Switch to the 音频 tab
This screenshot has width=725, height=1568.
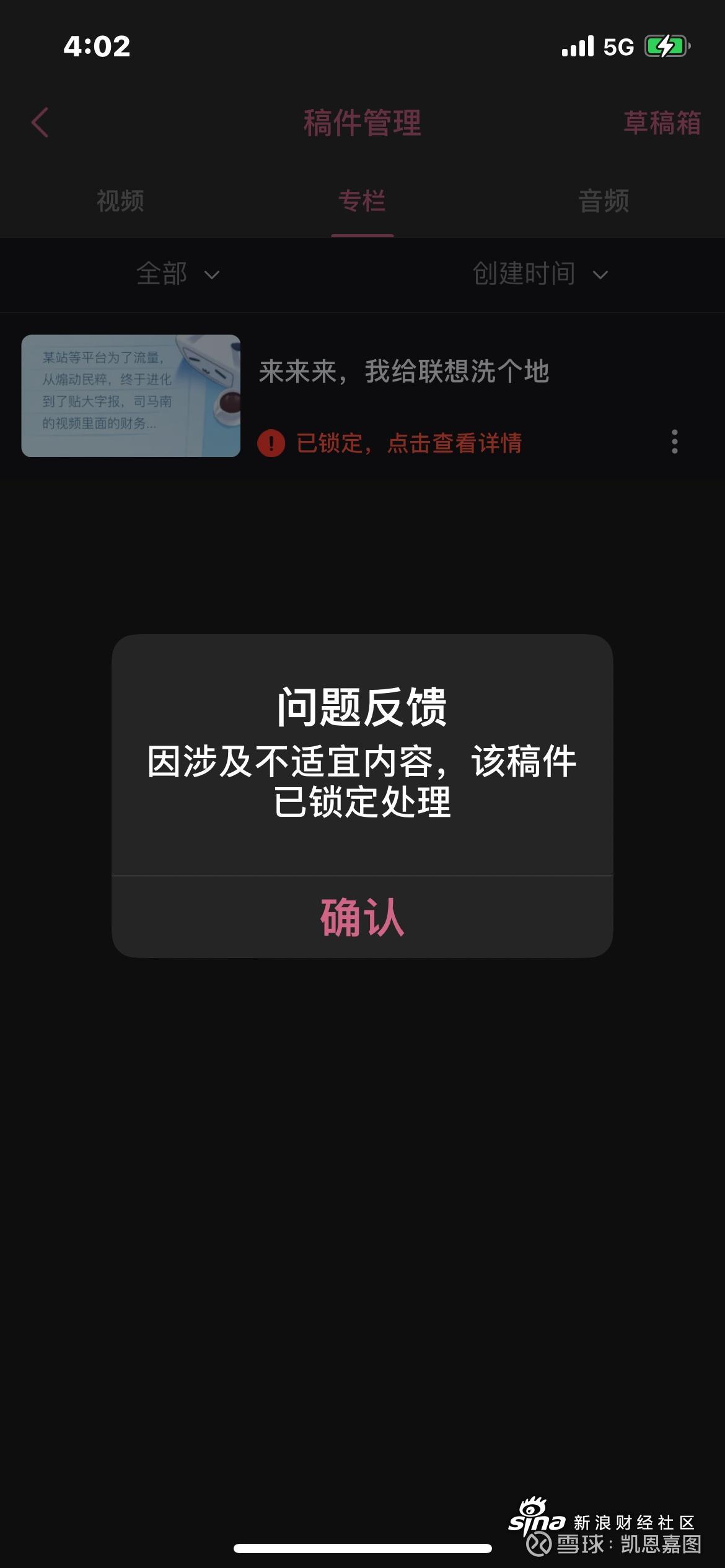coord(604,201)
